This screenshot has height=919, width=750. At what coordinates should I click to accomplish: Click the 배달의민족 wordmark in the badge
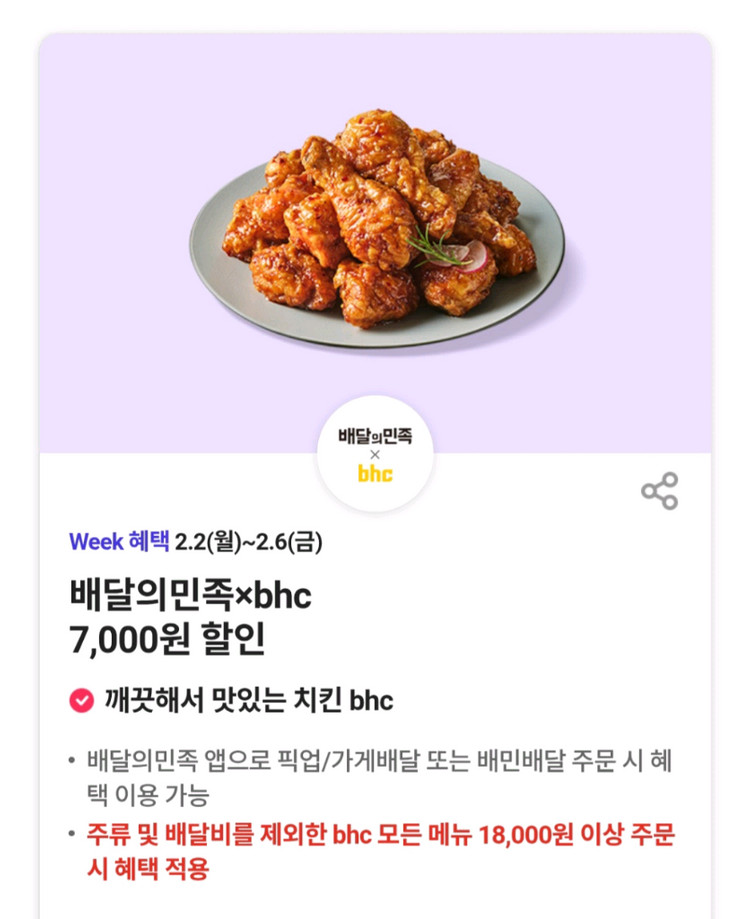375,434
